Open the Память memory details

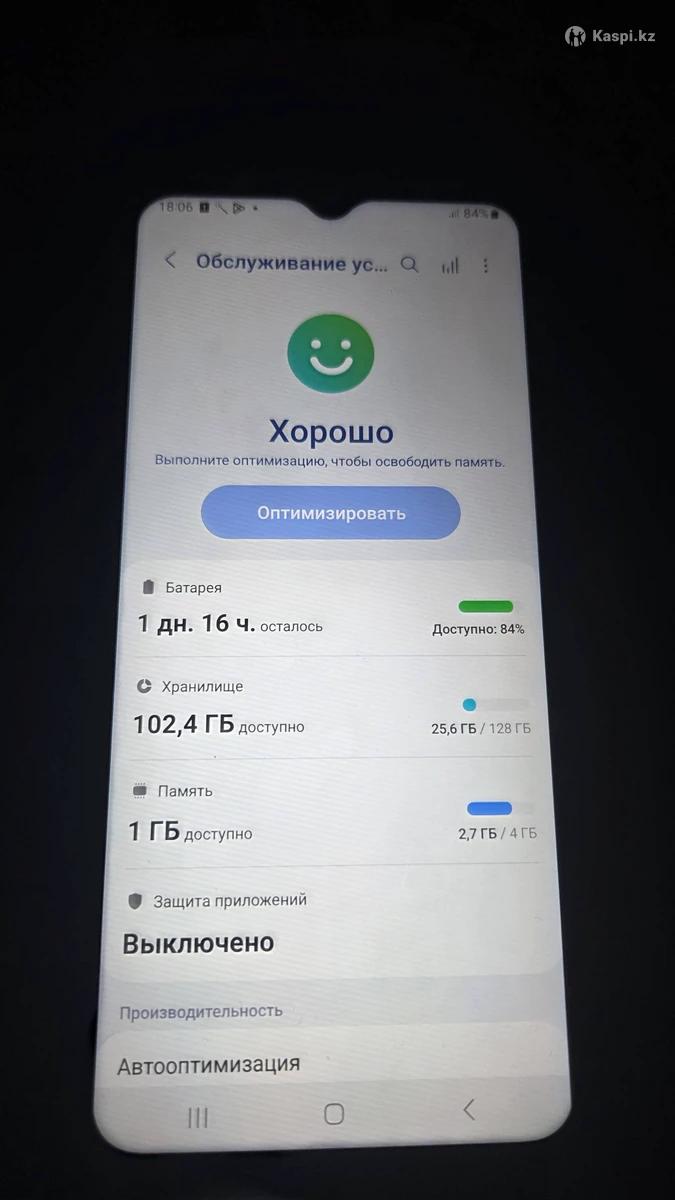(330, 812)
